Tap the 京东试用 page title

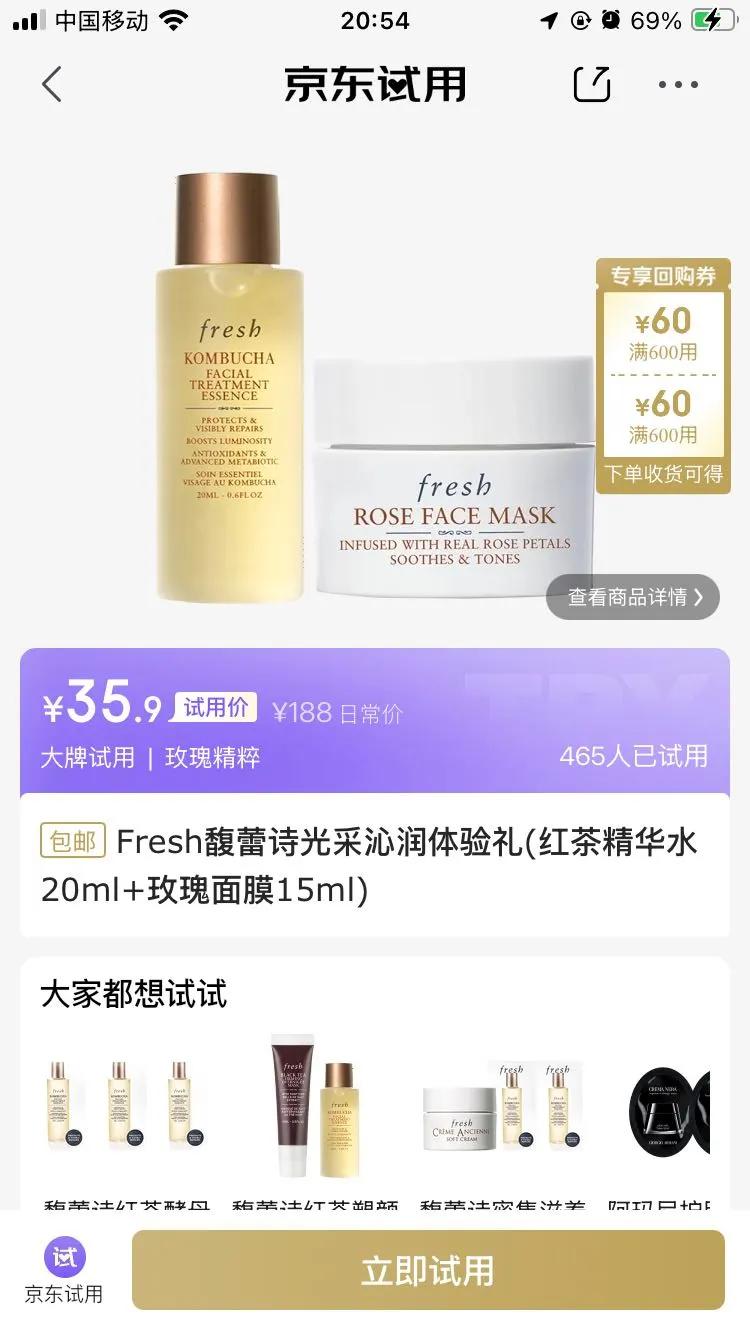point(374,84)
